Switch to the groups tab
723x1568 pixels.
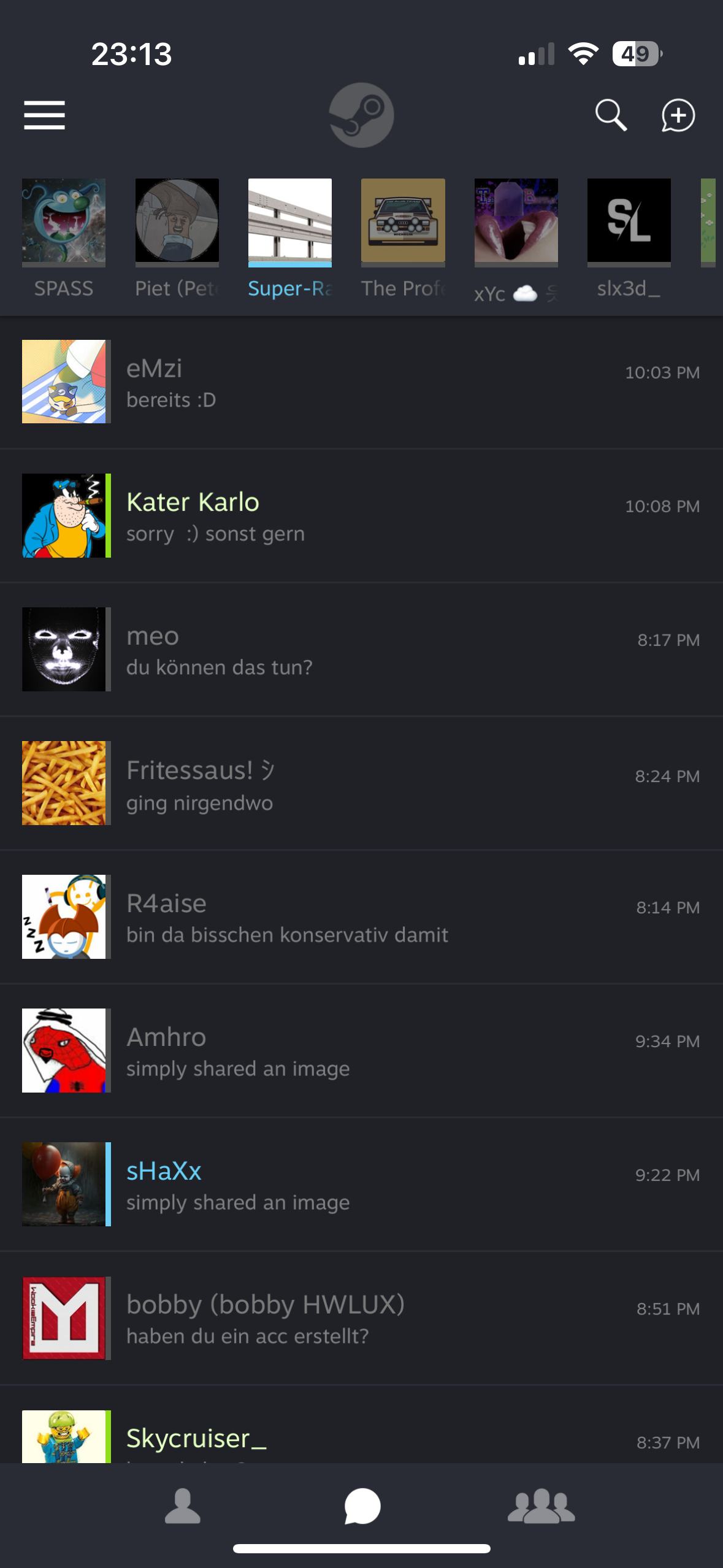(541, 1507)
